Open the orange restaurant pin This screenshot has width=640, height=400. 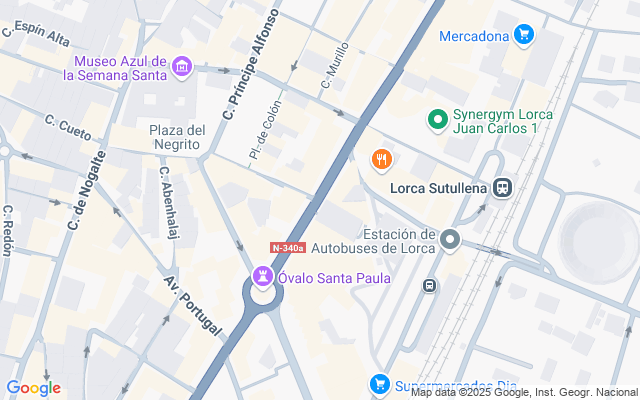coord(381,159)
